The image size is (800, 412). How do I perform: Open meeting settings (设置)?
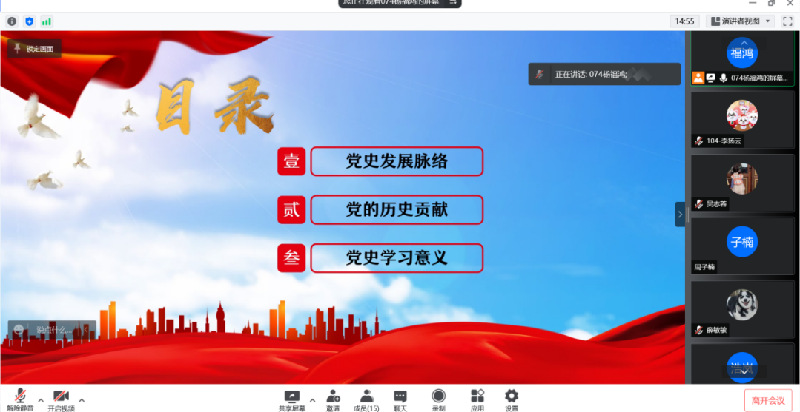pyautogui.click(x=511, y=399)
